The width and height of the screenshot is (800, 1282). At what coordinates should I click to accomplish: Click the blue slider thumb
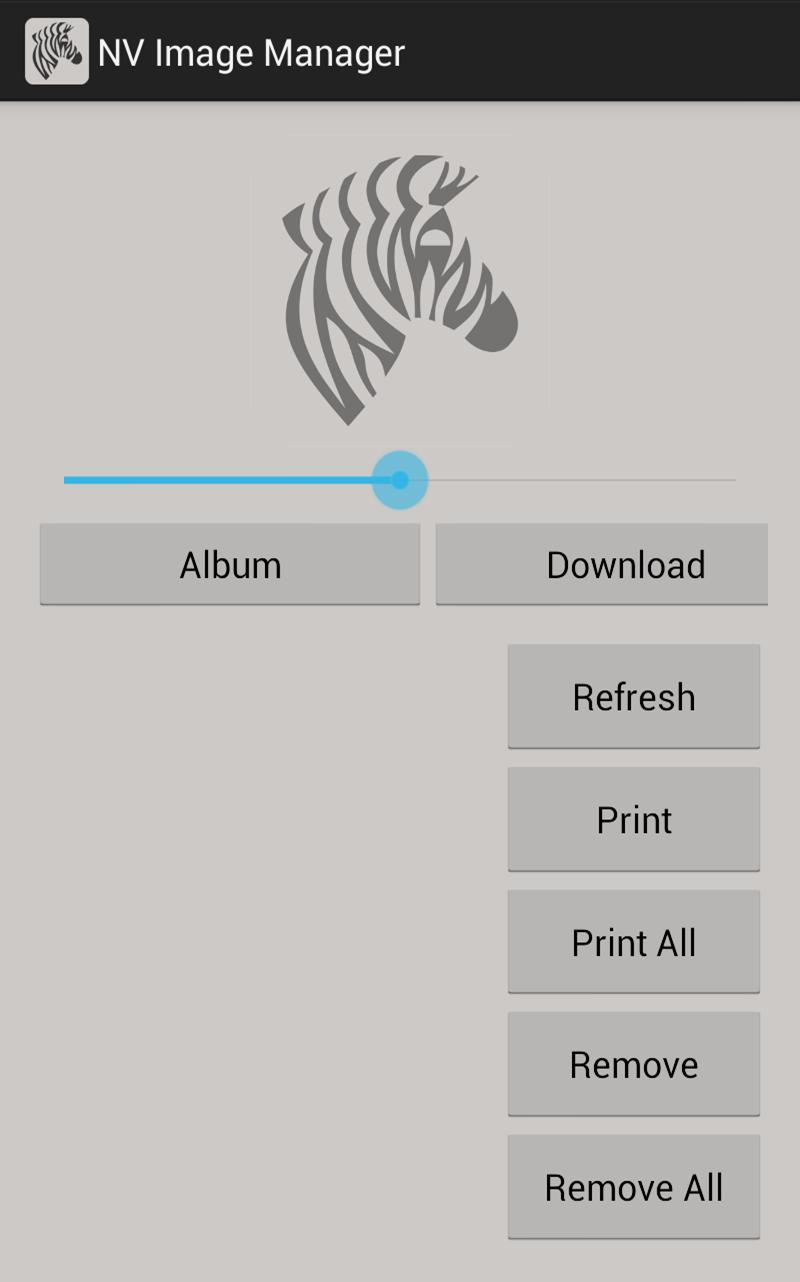click(x=398, y=480)
